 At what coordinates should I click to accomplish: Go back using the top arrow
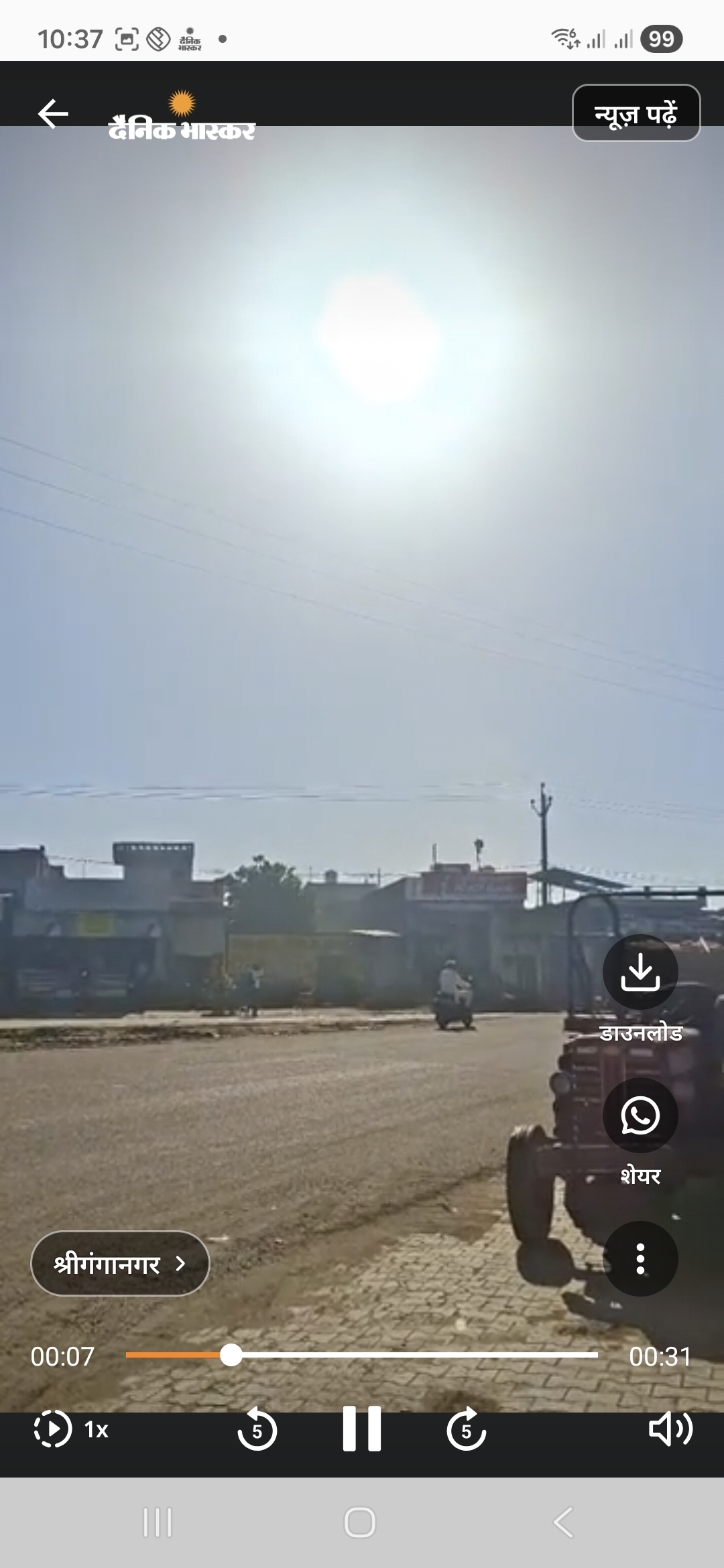(x=54, y=113)
